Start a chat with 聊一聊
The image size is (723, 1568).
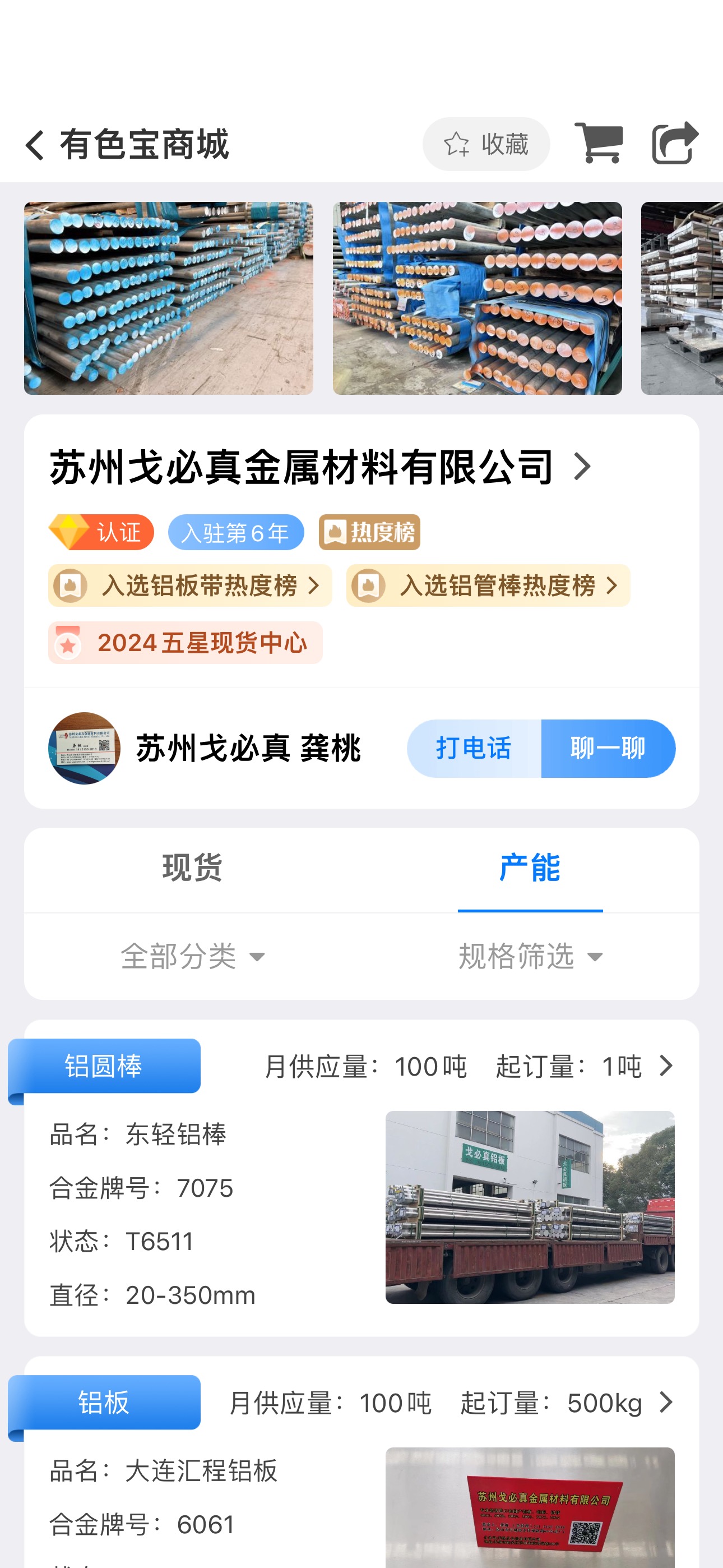[608, 749]
